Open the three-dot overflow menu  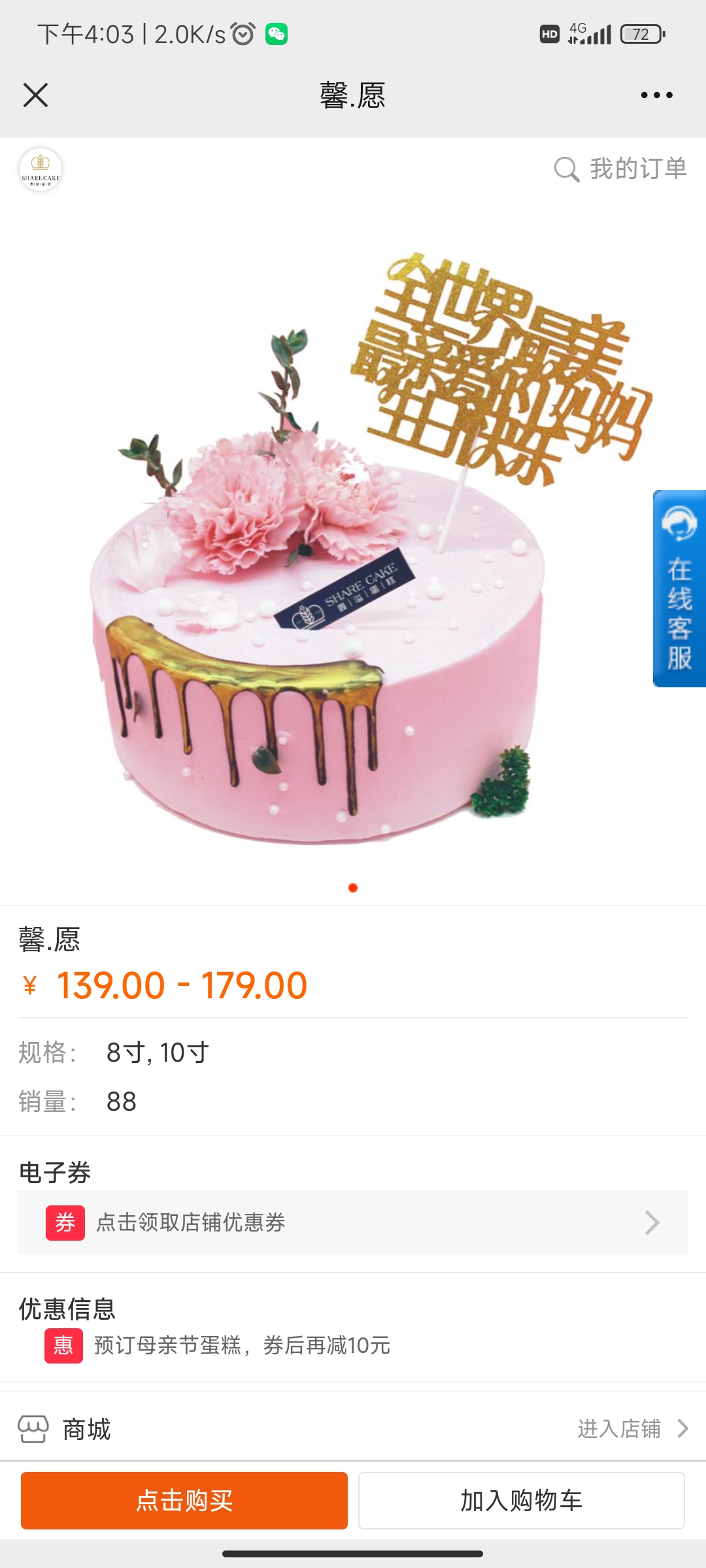(x=656, y=95)
